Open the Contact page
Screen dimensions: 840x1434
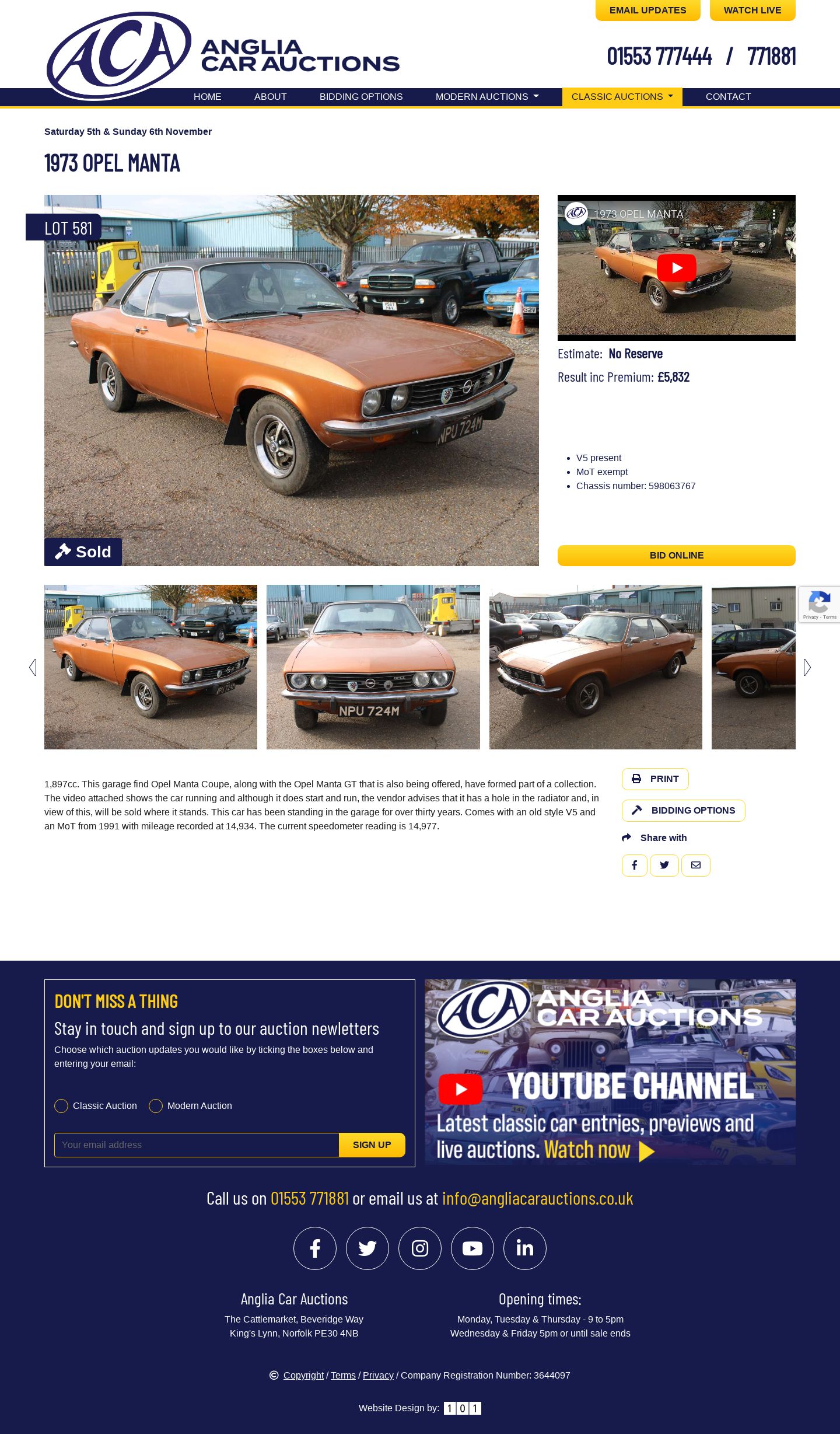pos(728,97)
